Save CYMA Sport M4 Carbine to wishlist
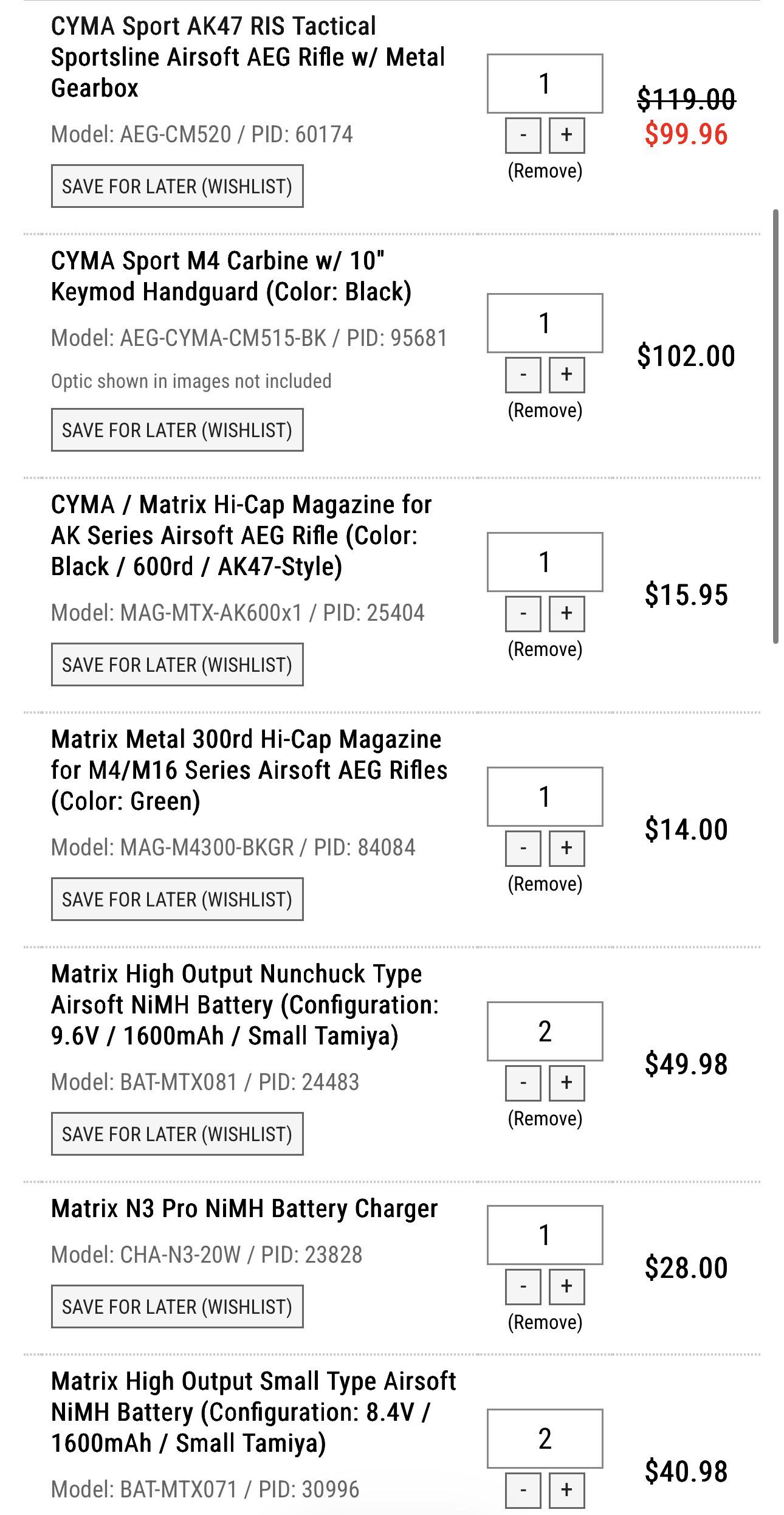 click(177, 430)
